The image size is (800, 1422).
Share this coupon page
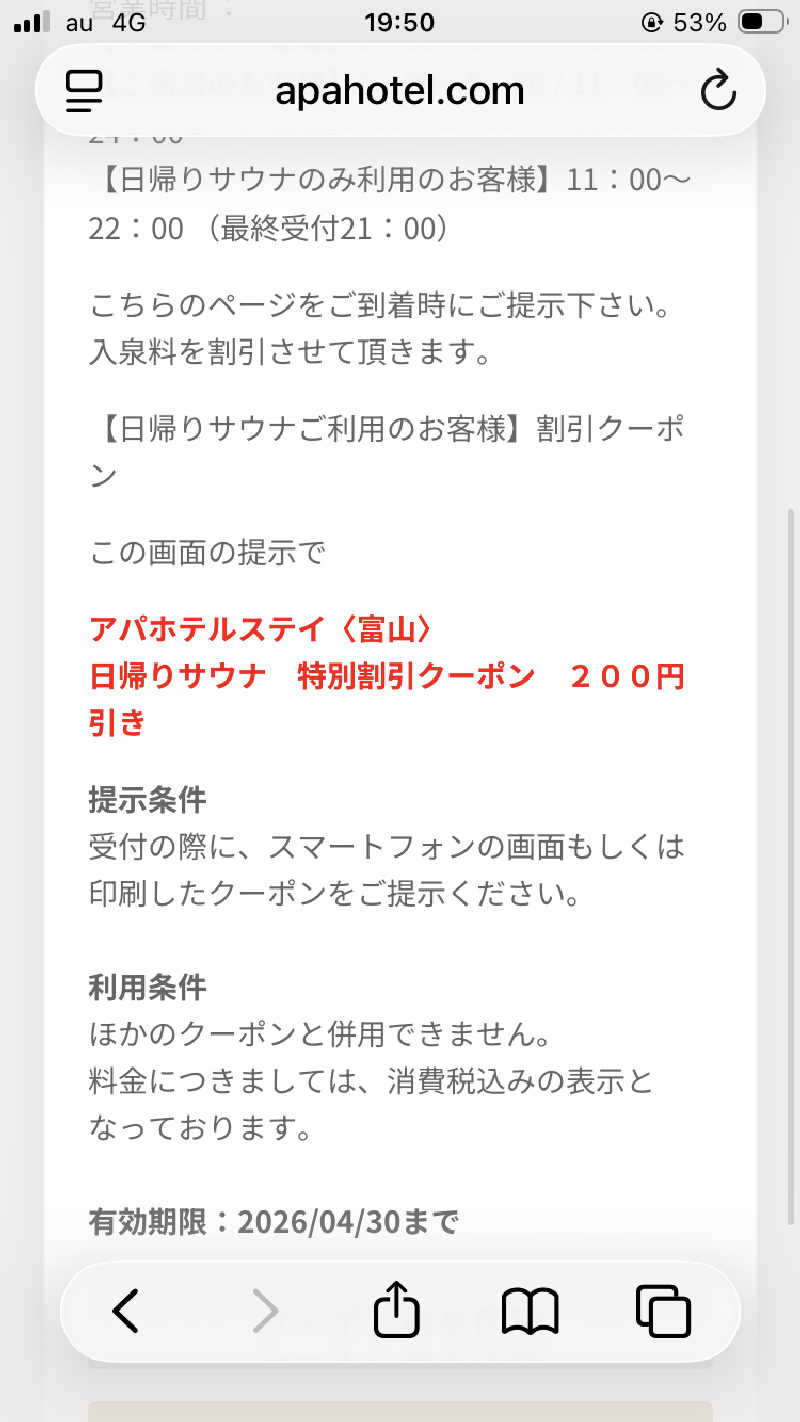(397, 1310)
